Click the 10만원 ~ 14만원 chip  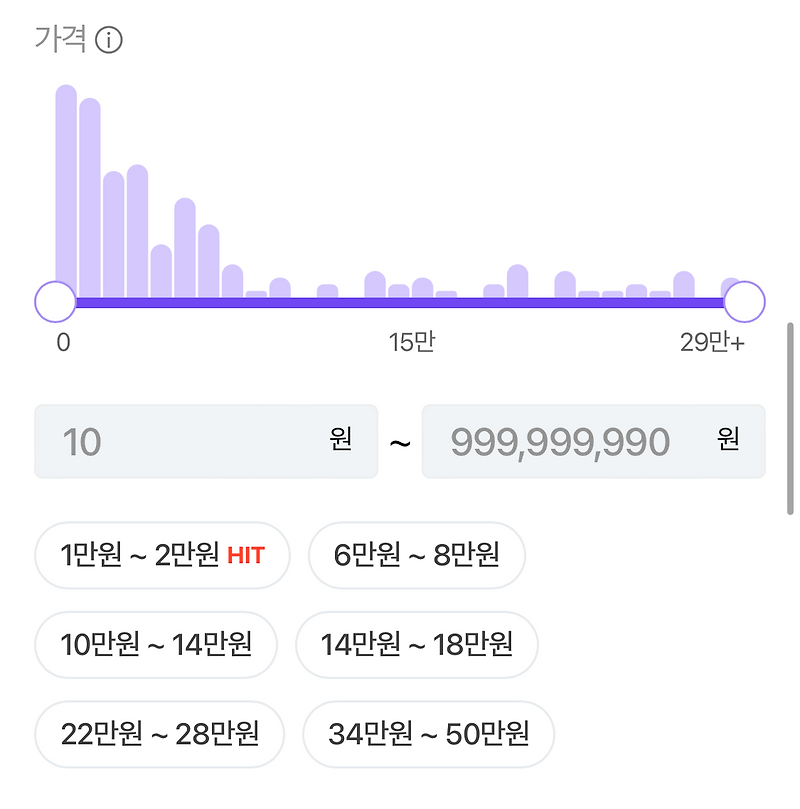(156, 645)
